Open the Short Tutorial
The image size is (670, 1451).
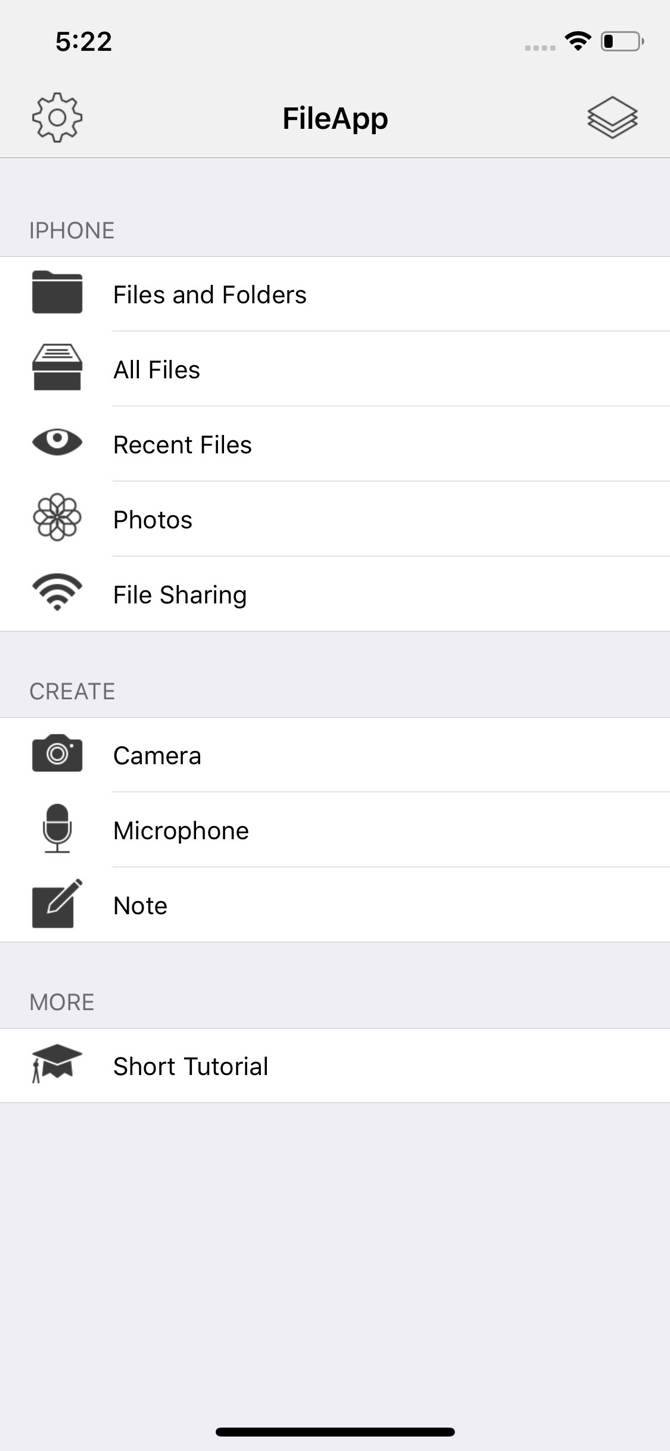click(x=191, y=1066)
